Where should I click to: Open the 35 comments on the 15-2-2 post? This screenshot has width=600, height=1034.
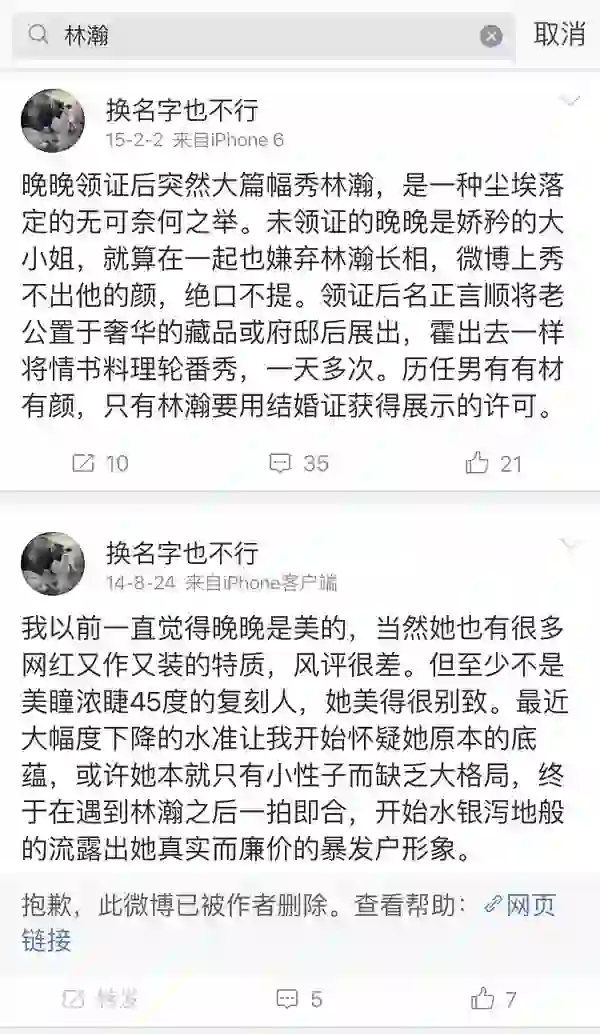click(300, 463)
